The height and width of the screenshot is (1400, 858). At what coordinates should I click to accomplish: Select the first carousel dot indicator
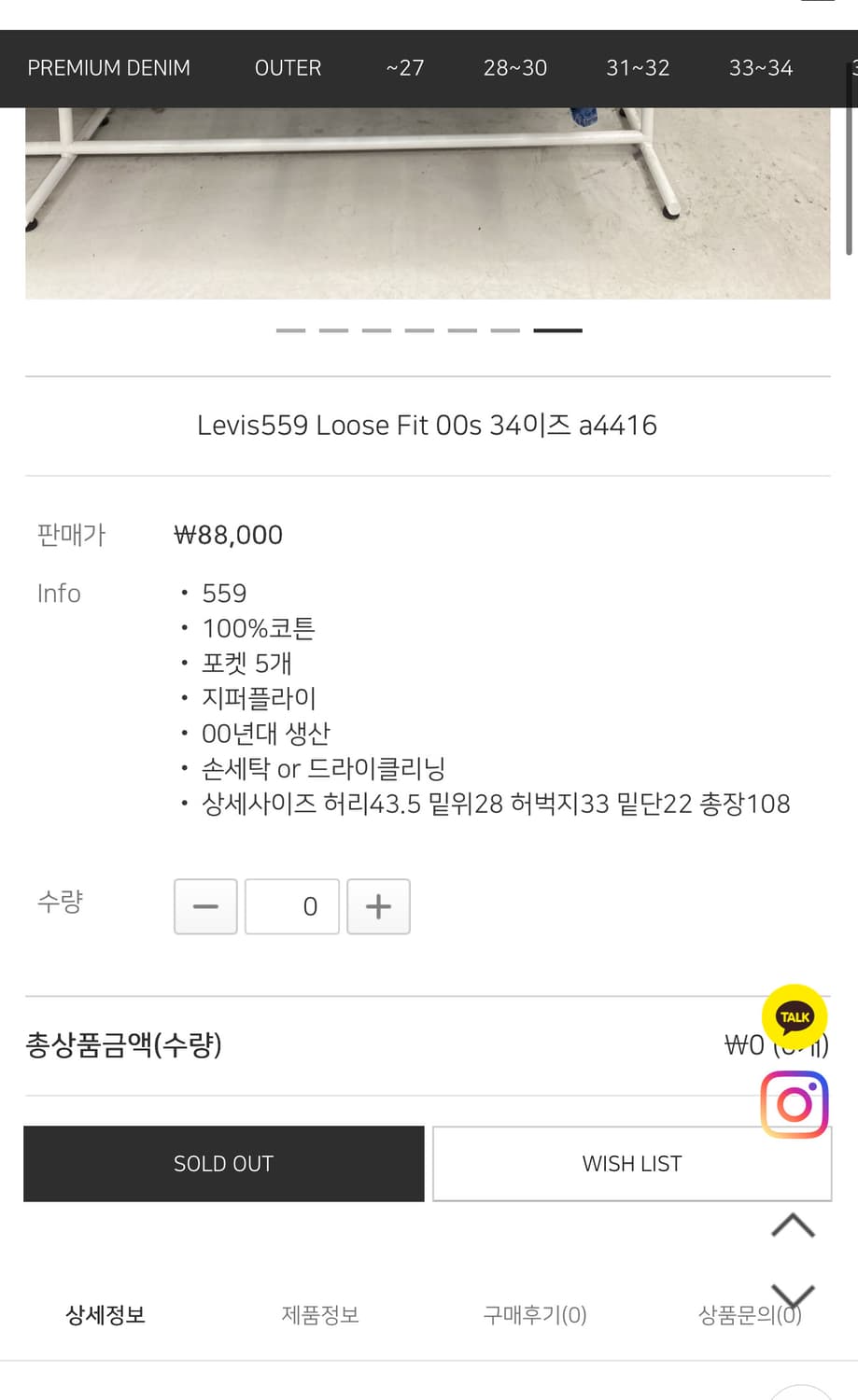point(290,329)
